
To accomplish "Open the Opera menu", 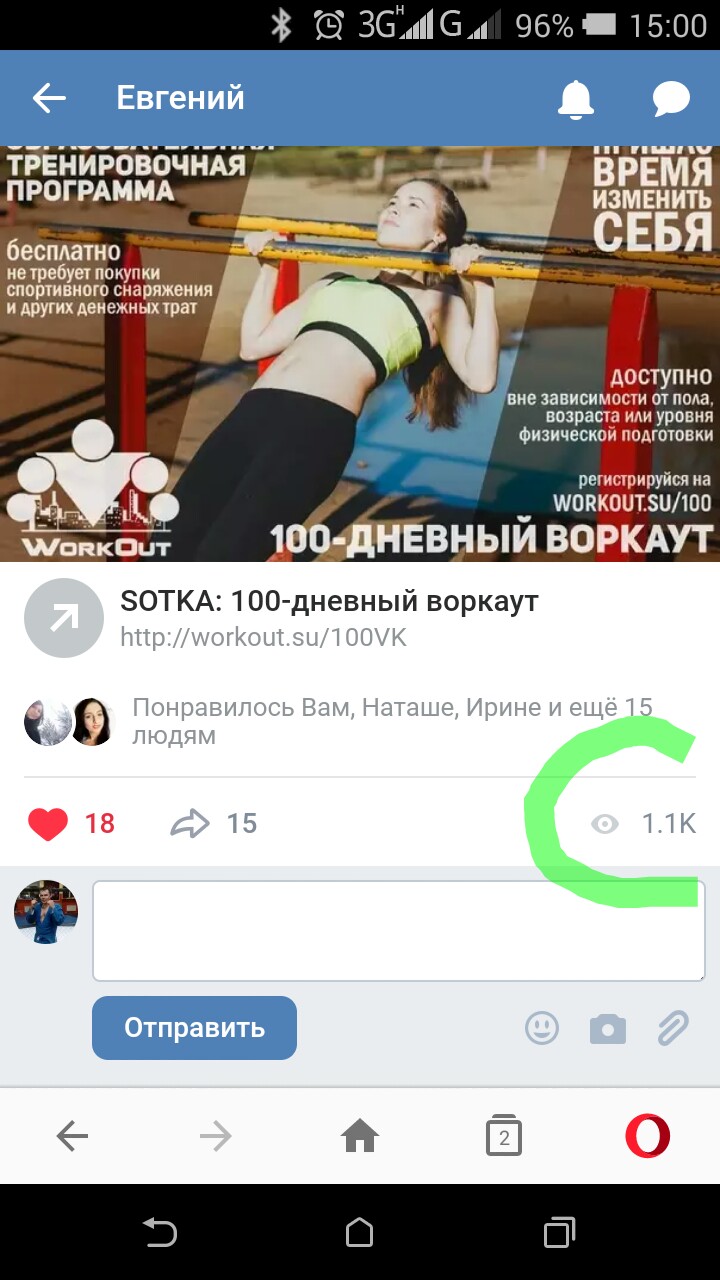I will click(647, 1136).
